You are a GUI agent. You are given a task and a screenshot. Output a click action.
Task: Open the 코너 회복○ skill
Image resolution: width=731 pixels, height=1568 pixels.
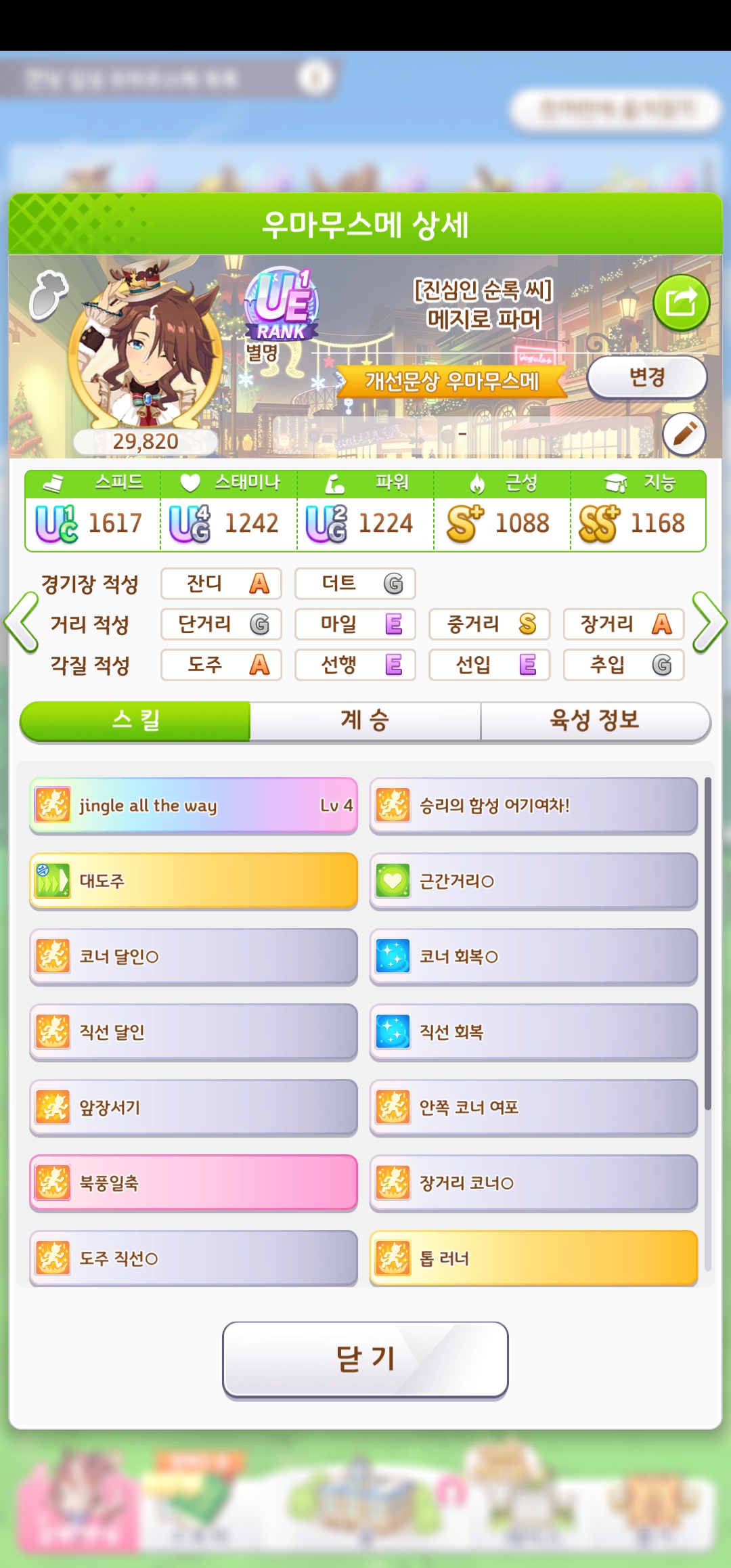point(533,957)
